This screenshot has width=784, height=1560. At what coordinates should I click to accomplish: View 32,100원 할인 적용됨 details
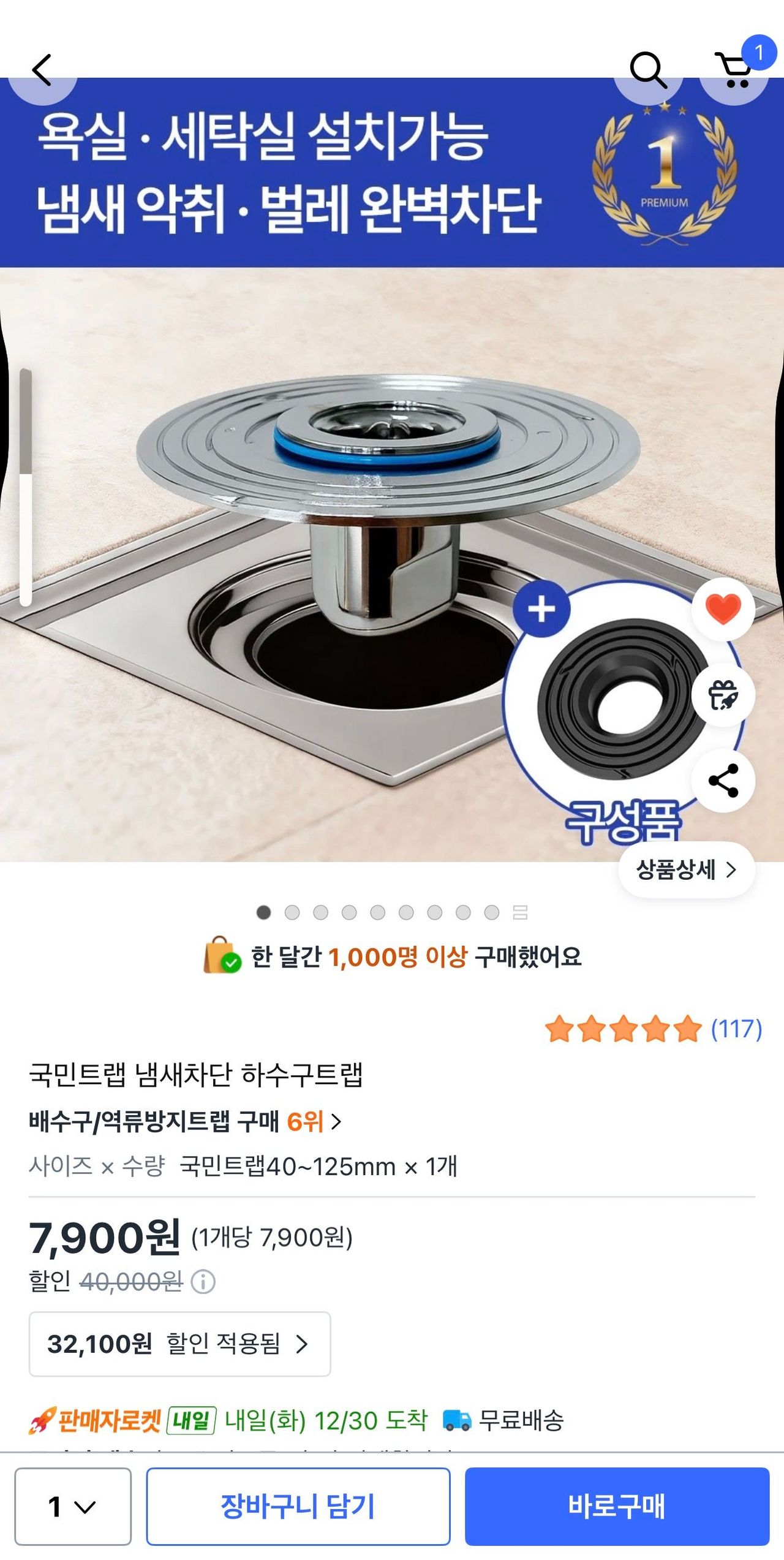[x=179, y=1344]
